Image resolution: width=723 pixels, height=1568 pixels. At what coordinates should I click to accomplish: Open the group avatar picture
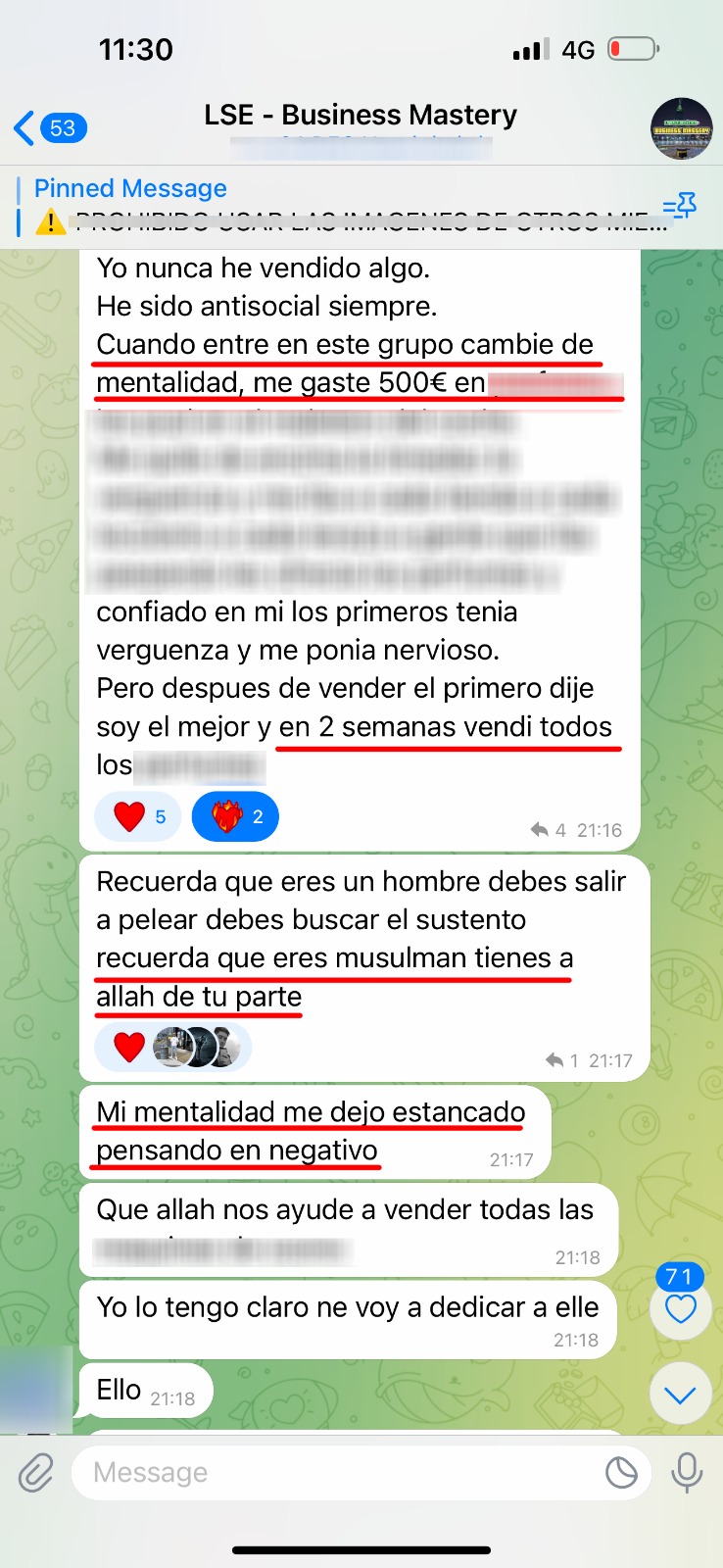pos(681,128)
